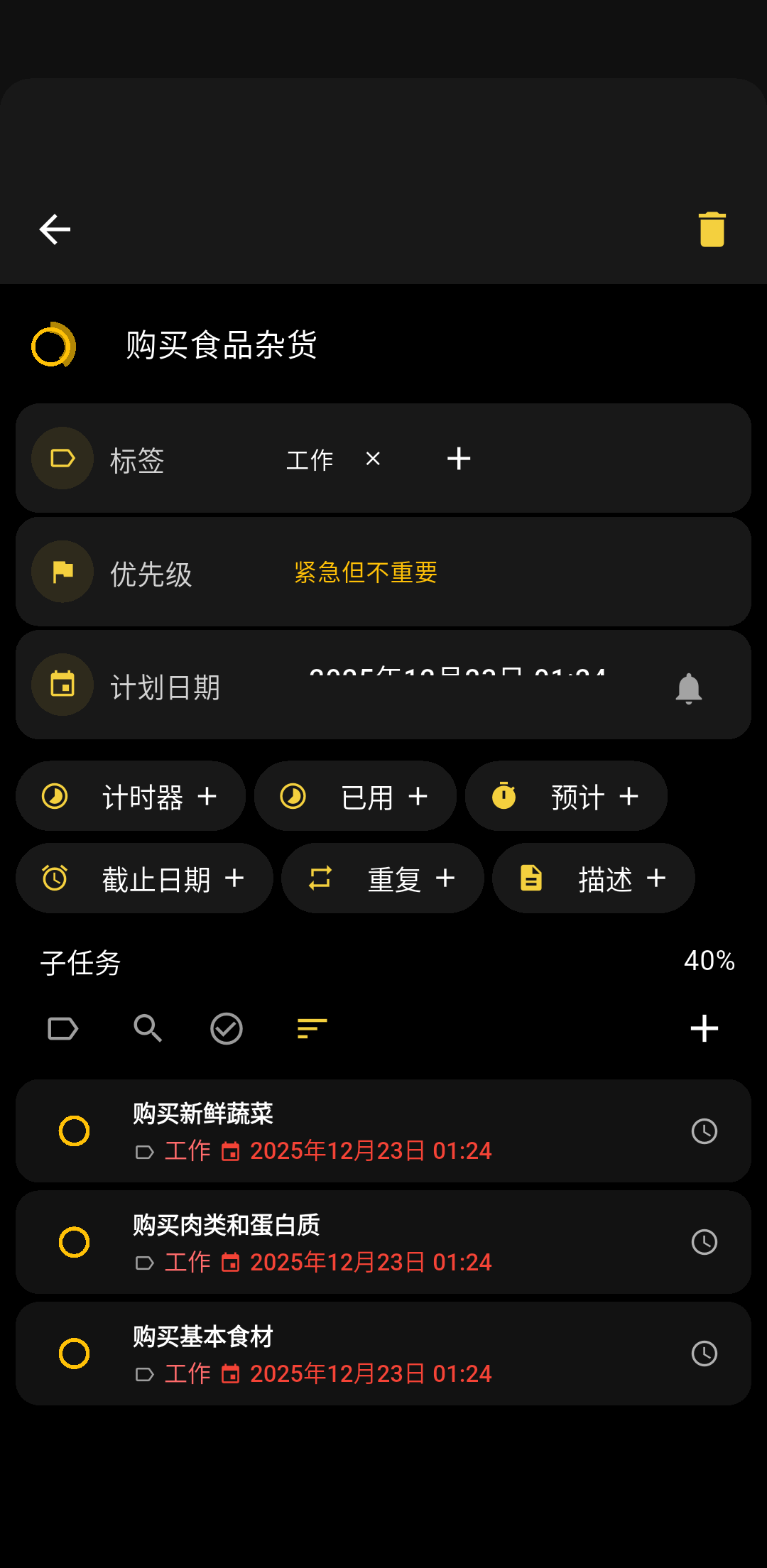Remove the 工作 tag
The width and height of the screenshot is (767, 1568).
(373, 459)
